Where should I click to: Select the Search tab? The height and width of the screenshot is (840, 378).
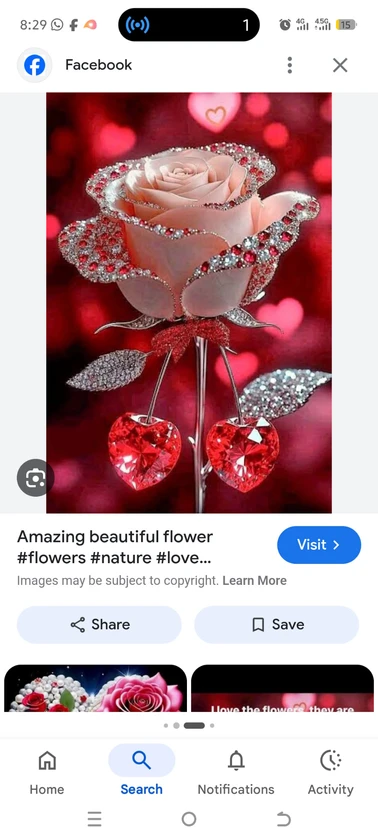click(x=141, y=771)
